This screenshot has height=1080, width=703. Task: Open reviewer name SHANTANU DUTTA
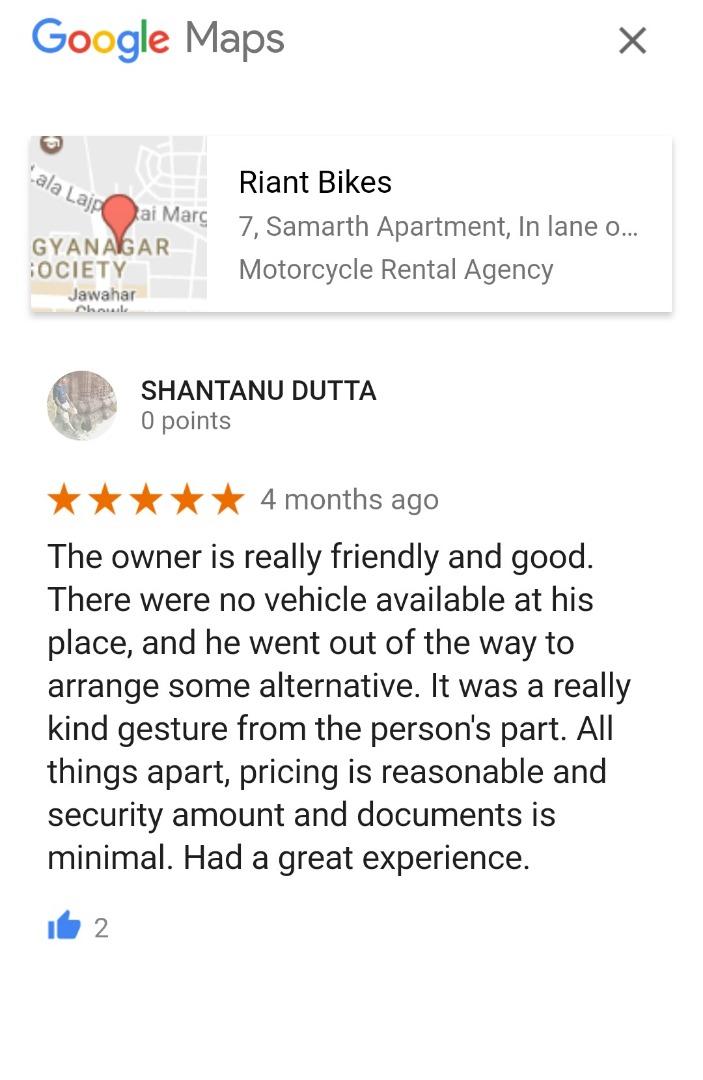[x=259, y=391]
